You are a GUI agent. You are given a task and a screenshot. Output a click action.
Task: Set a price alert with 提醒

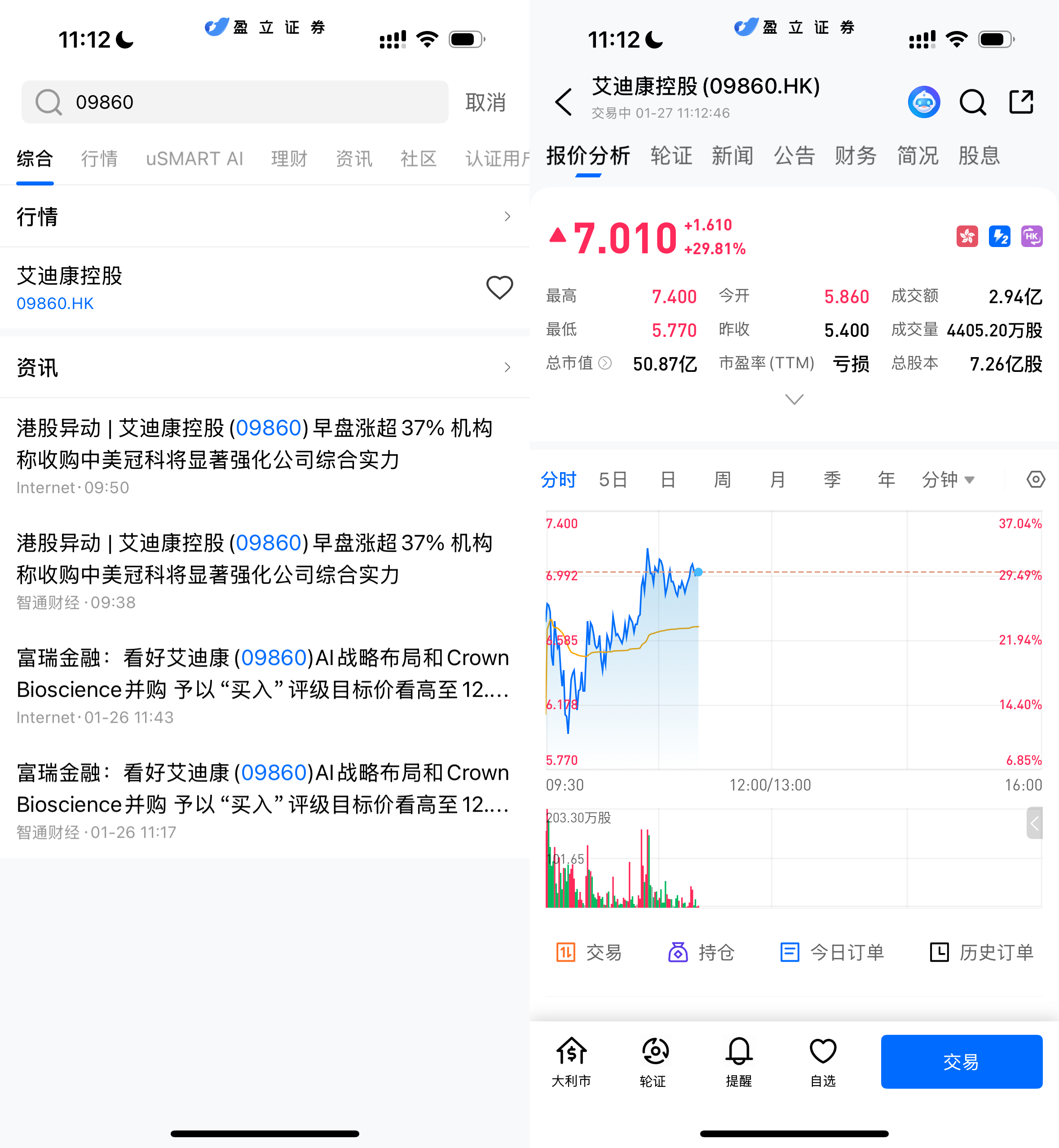tap(739, 1061)
